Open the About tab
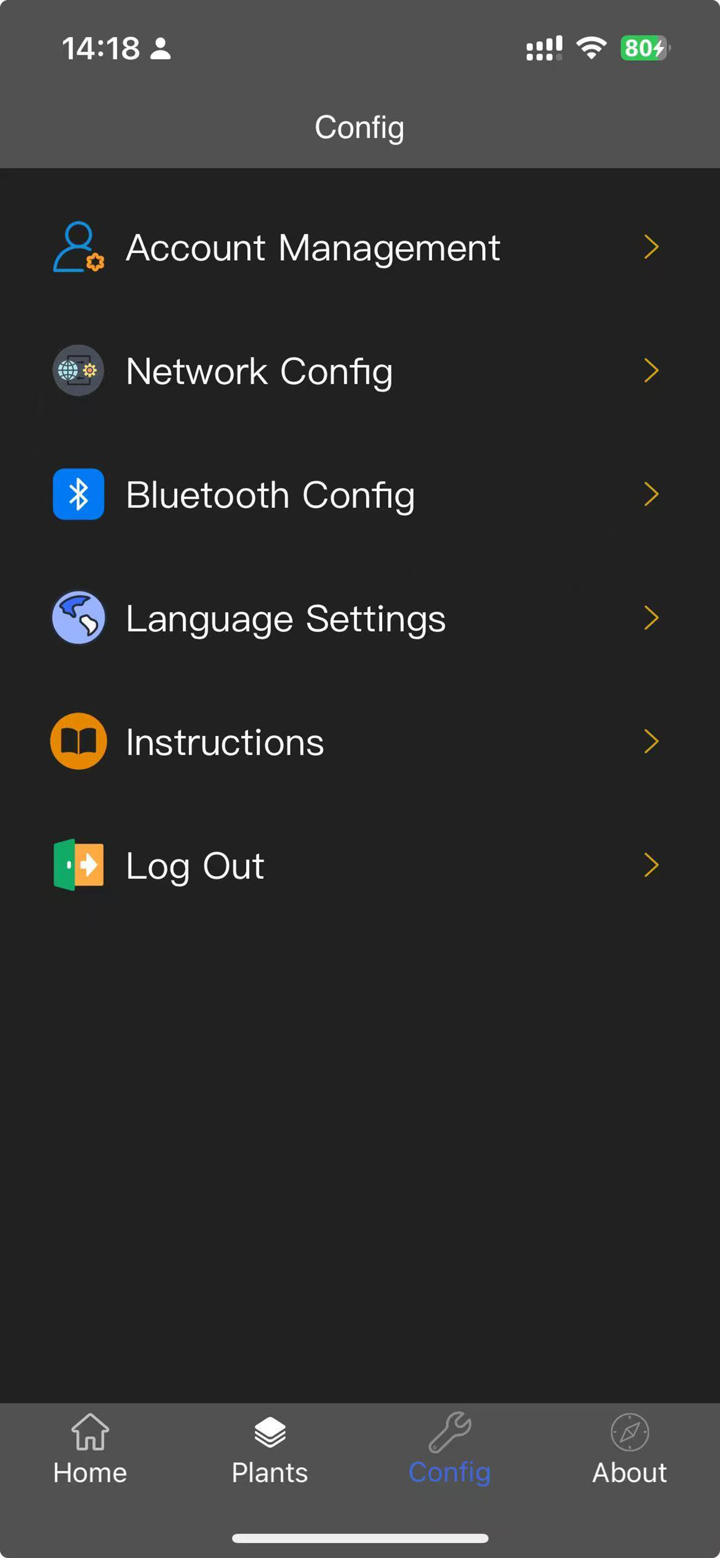This screenshot has width=720, height=1558. click(x=629, y=1450)
